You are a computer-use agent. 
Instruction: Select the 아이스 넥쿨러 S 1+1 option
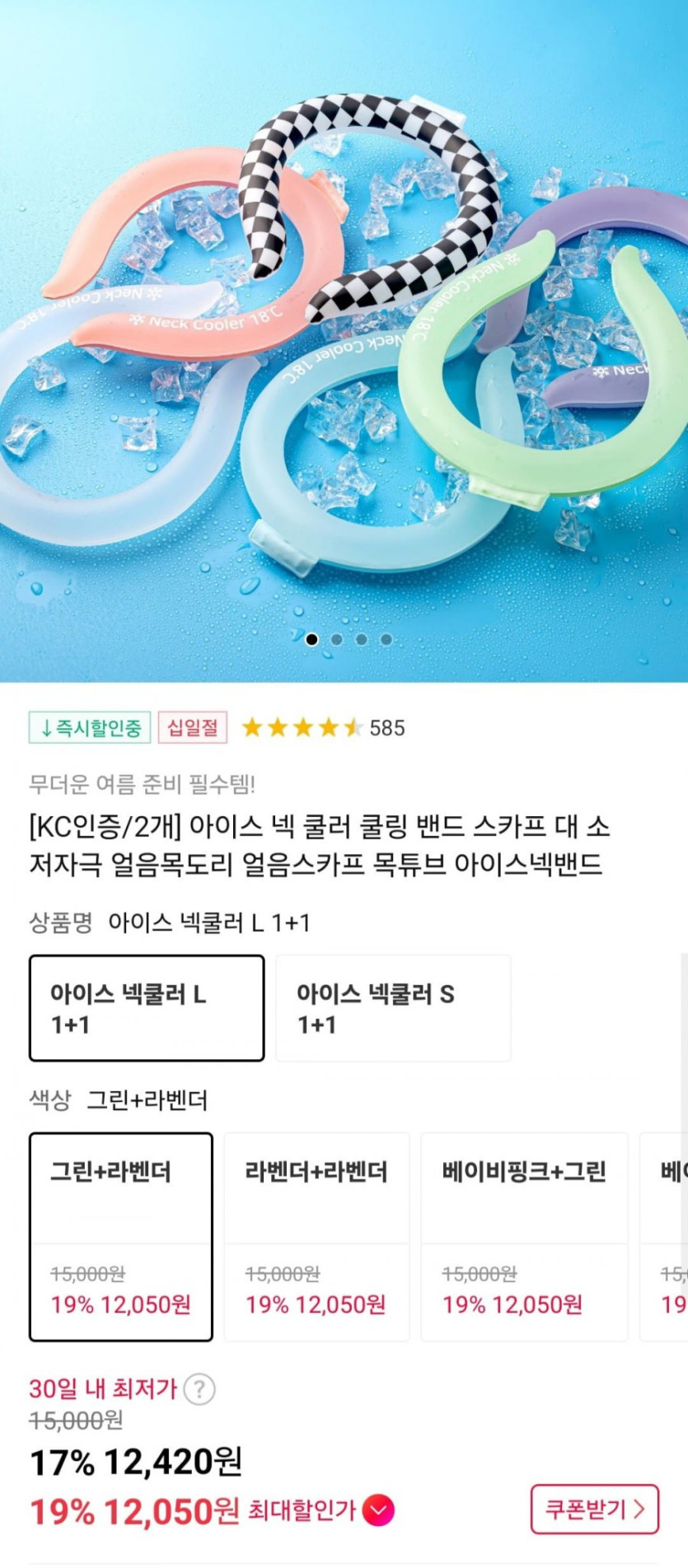(x=393, y=1008)
